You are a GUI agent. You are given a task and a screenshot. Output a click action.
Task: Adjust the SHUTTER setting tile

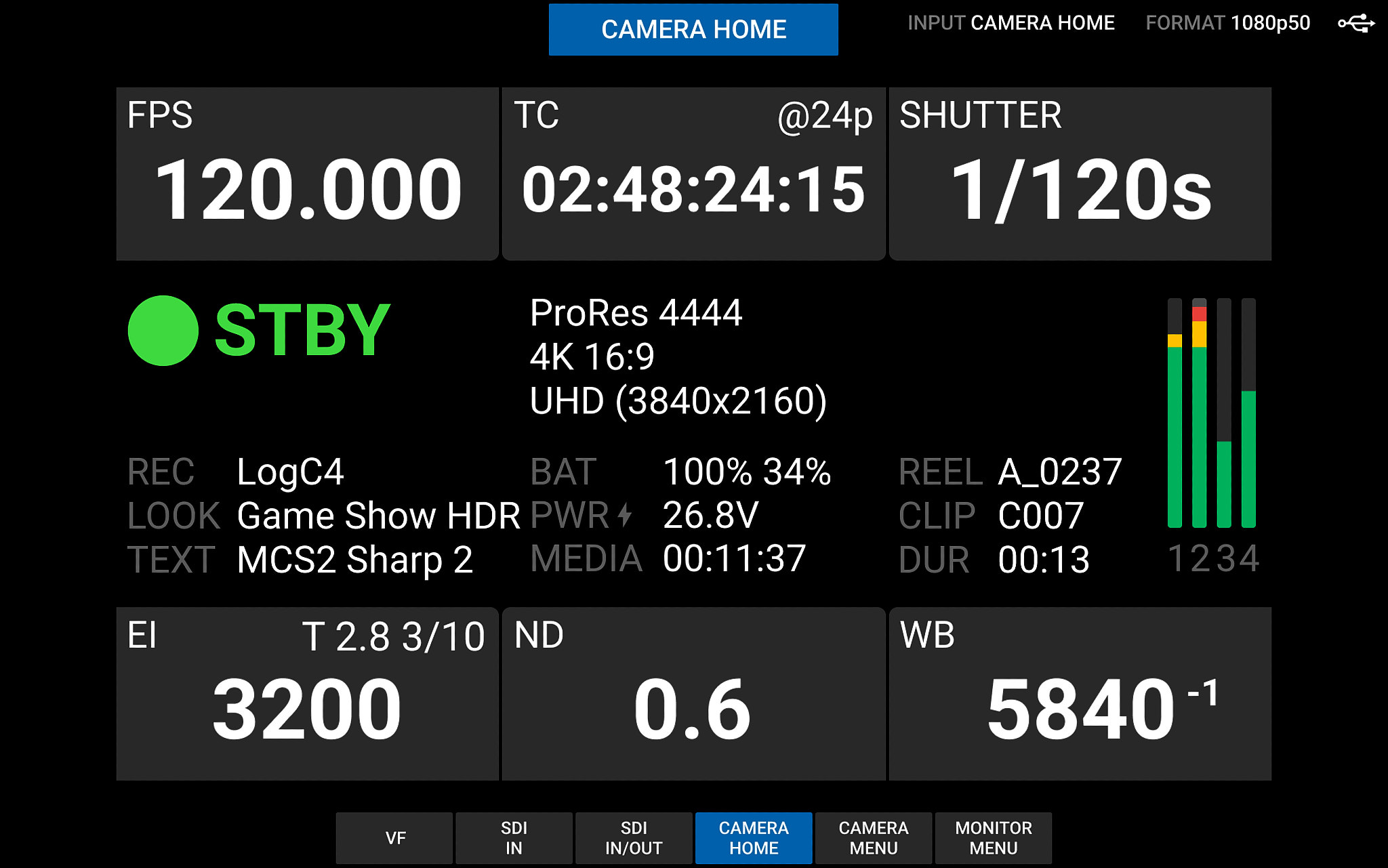(1080, 174)
